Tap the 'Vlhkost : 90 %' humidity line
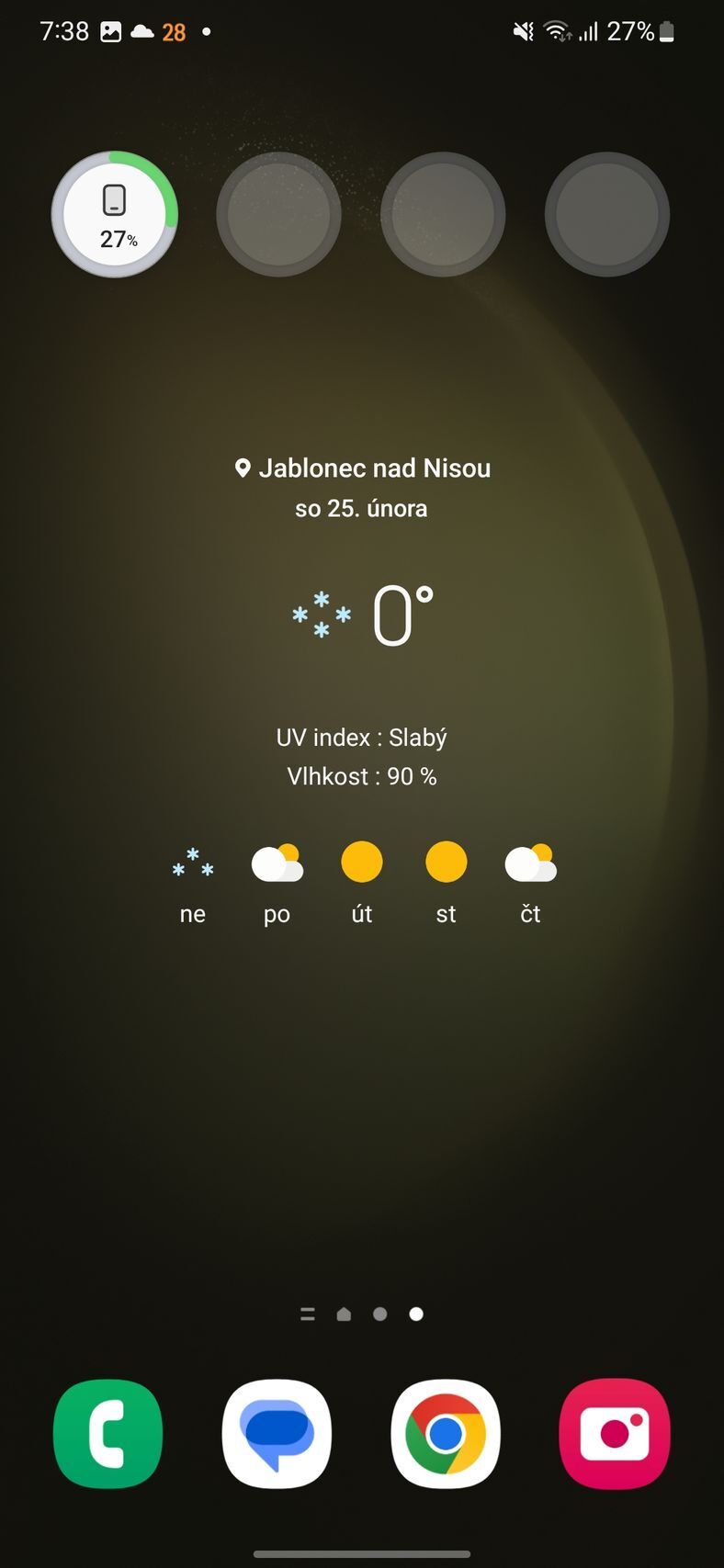 361,775
